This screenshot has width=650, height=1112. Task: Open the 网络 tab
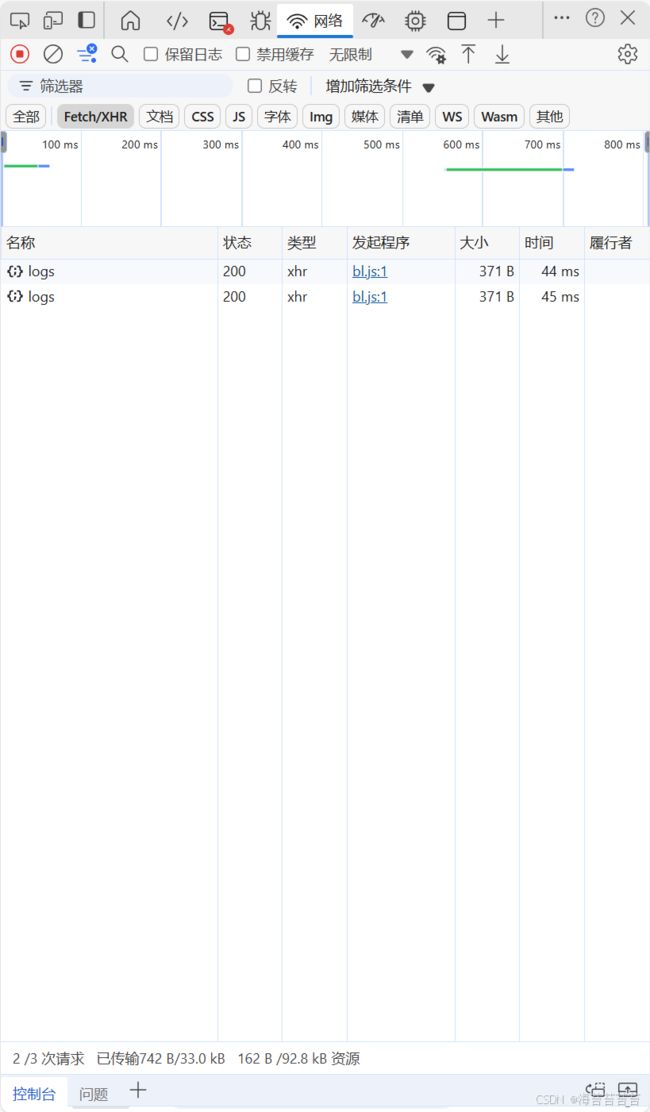pyautogui.click(x=315, y=21)
